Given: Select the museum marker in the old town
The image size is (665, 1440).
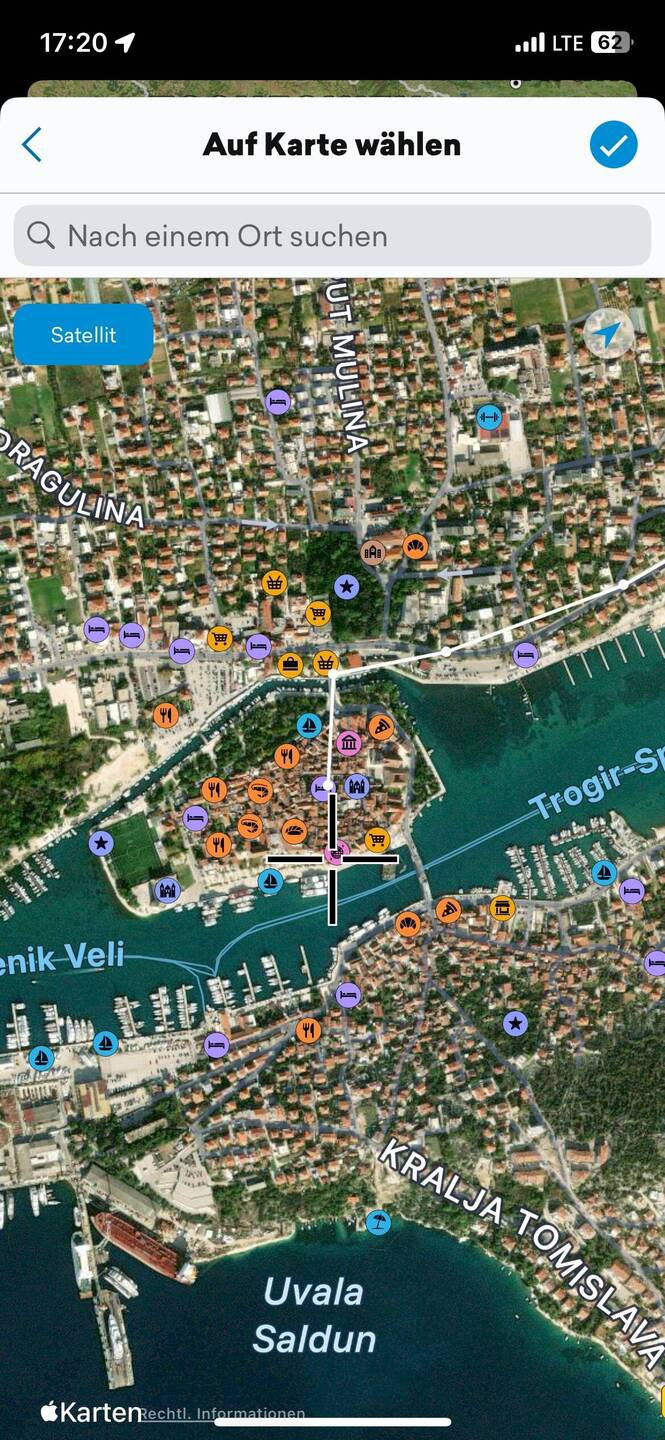Looking at the screenshot, I should (x=349, y=743).
